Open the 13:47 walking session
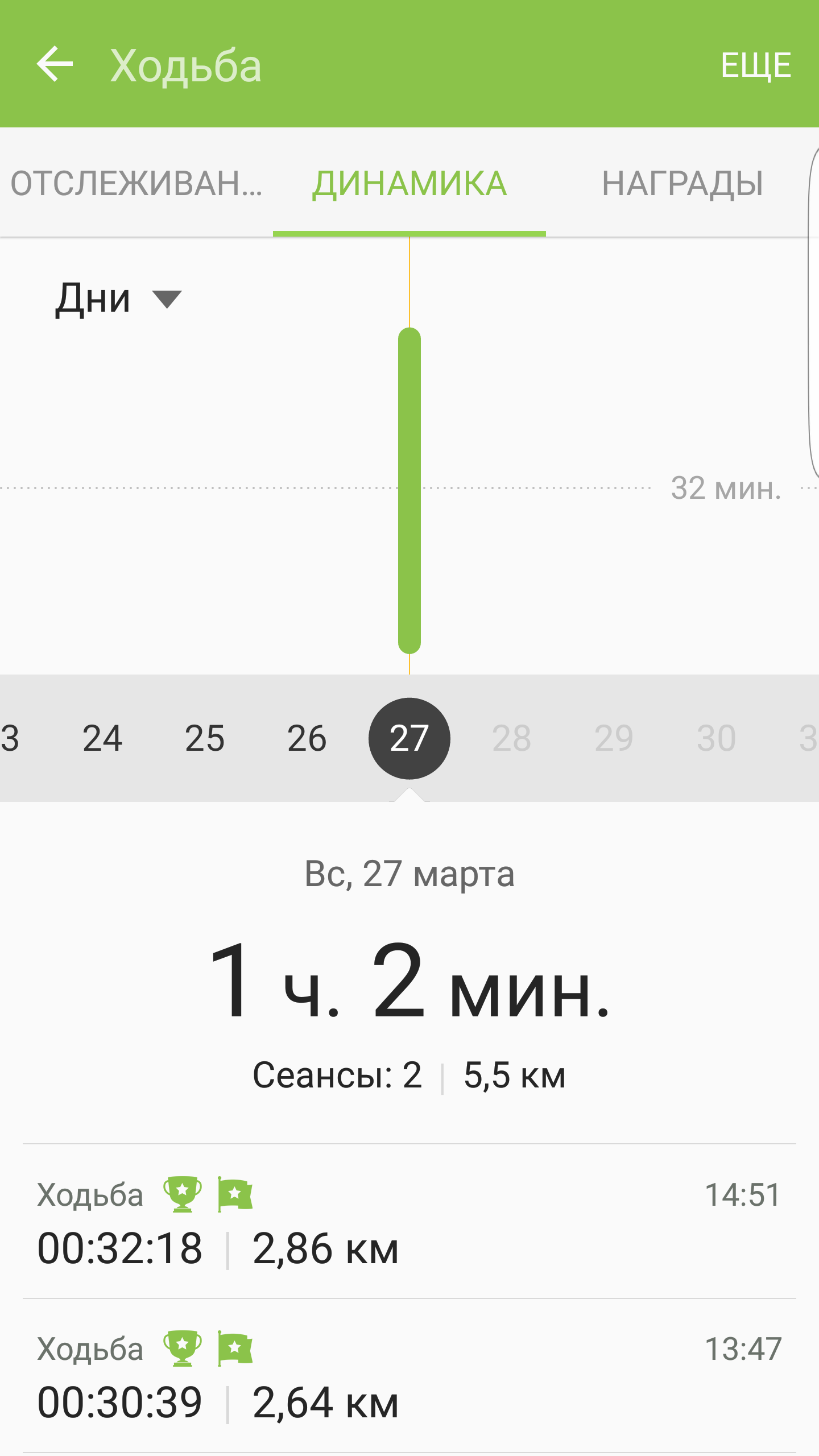The image size is (819, 1456). coord(409,1376)
